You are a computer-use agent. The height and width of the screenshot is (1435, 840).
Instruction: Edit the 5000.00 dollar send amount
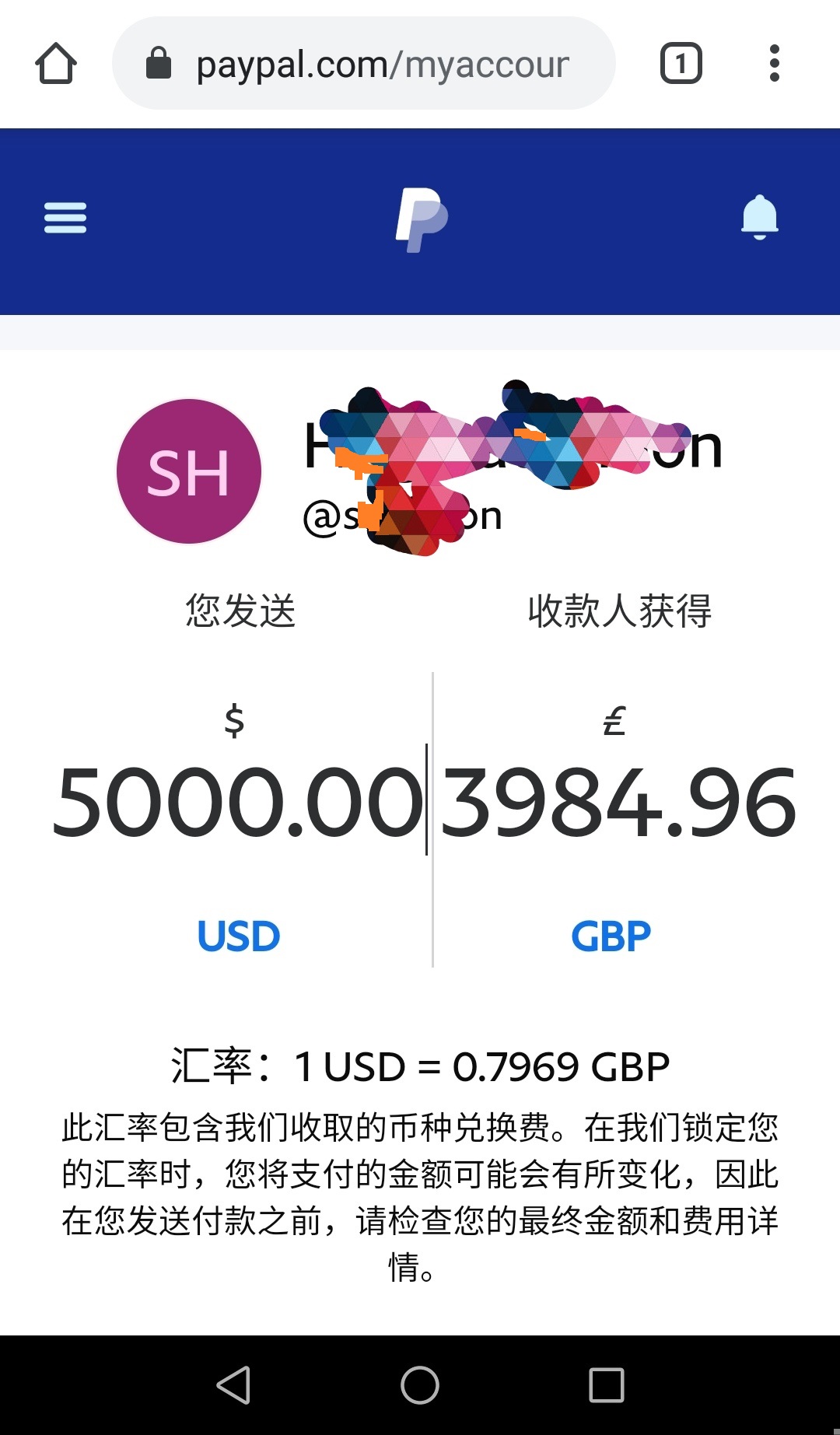237,802
